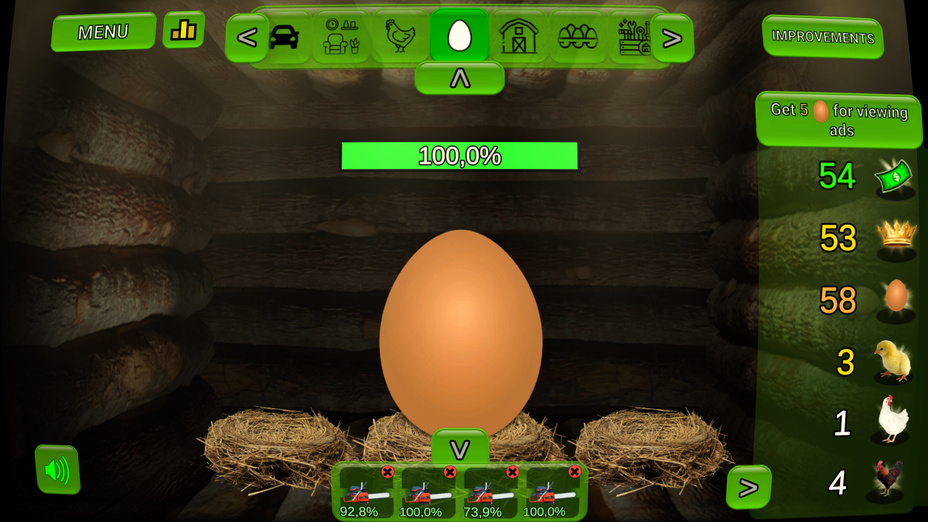Switch to the chicken section

tap(400, 37)
